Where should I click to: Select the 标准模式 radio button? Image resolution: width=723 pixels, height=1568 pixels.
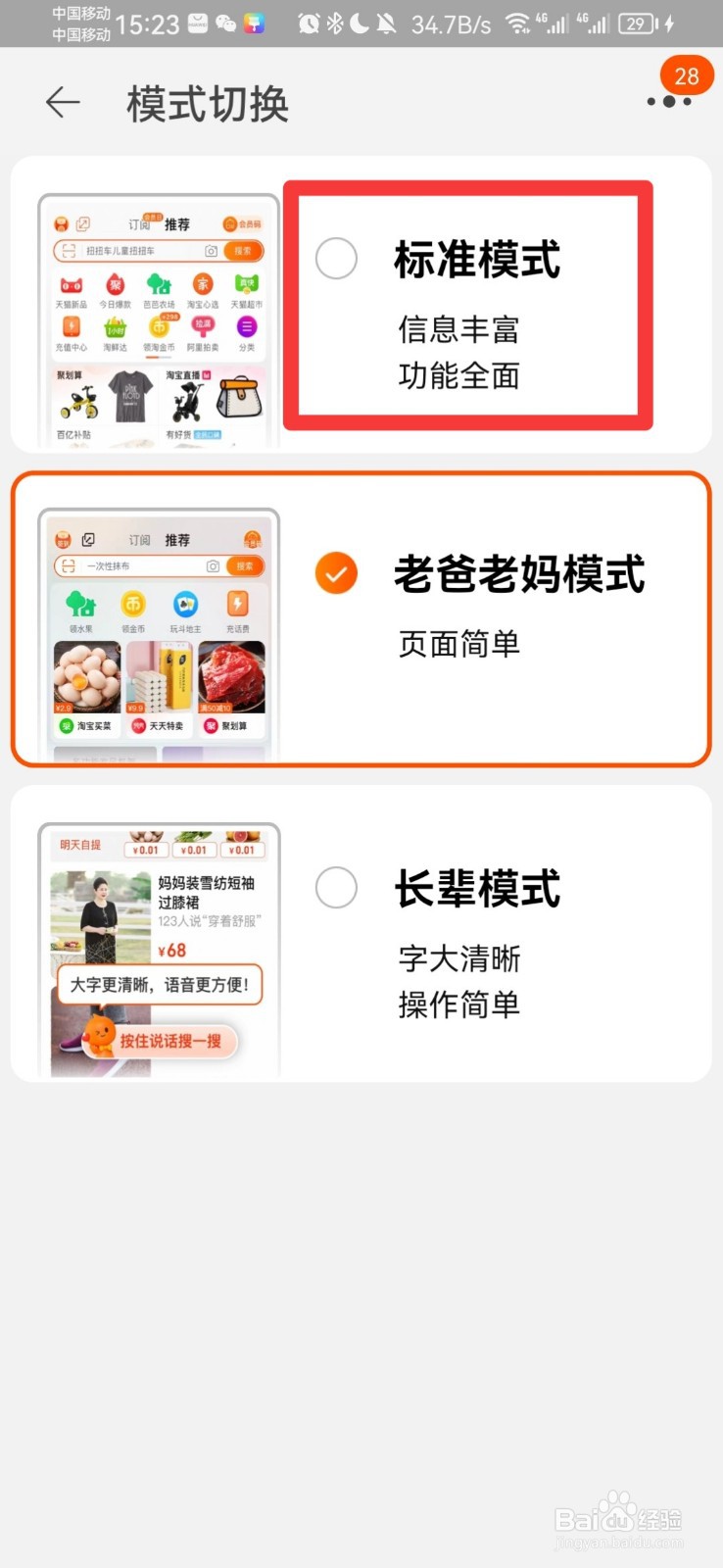[x=336, y=259]
